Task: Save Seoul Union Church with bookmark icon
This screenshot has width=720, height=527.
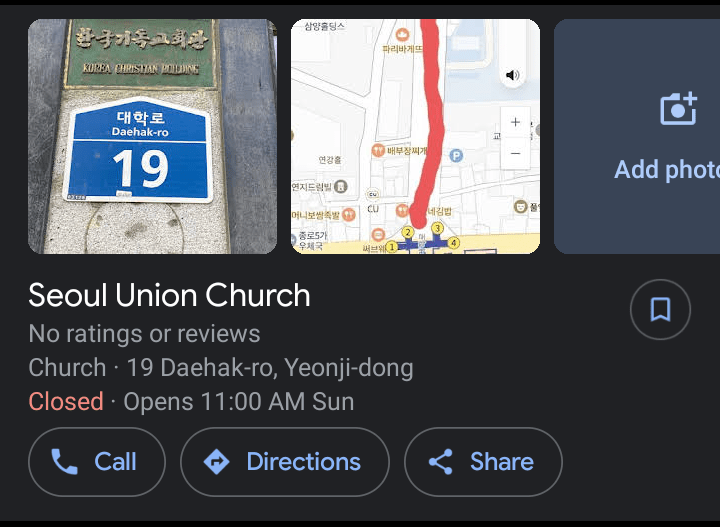Action: coord(660,310)
